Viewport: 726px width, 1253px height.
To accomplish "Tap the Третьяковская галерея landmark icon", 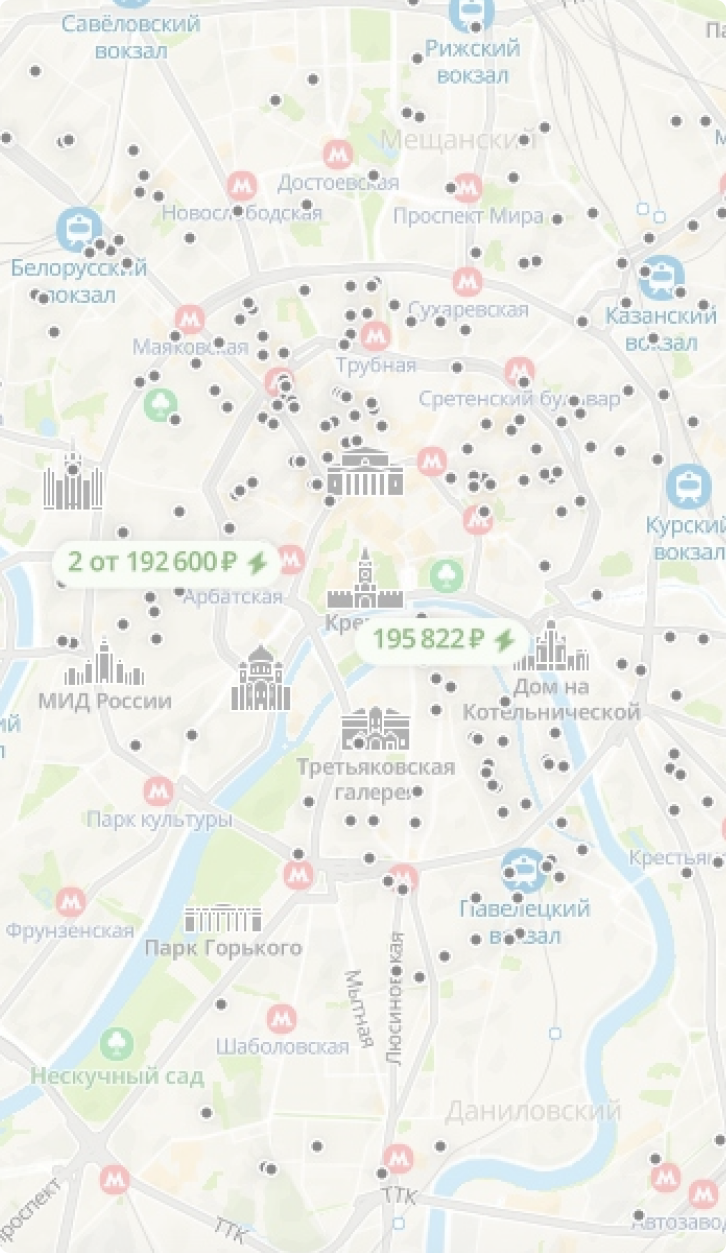I will 375,729.
